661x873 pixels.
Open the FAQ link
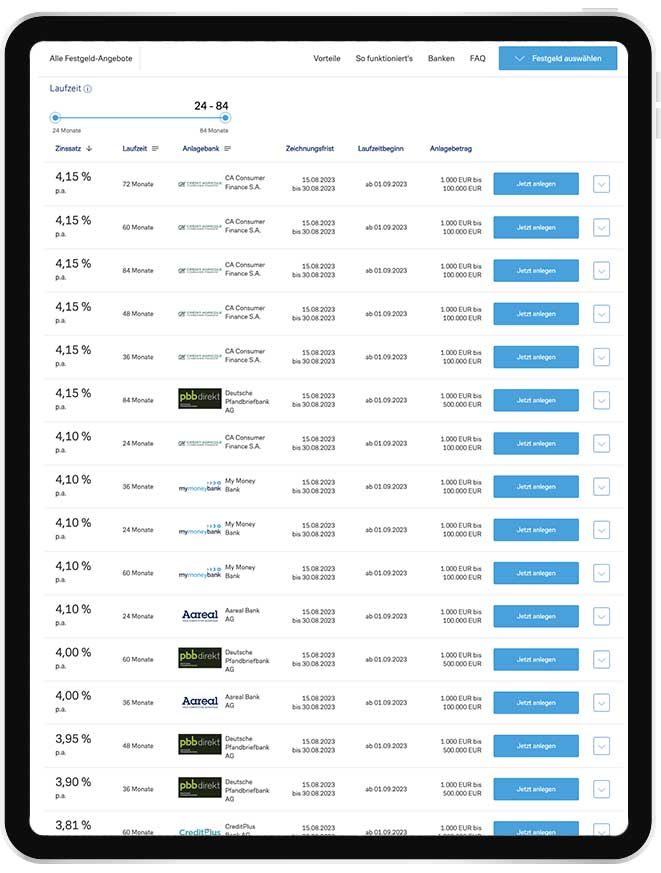tap(478, 58)
